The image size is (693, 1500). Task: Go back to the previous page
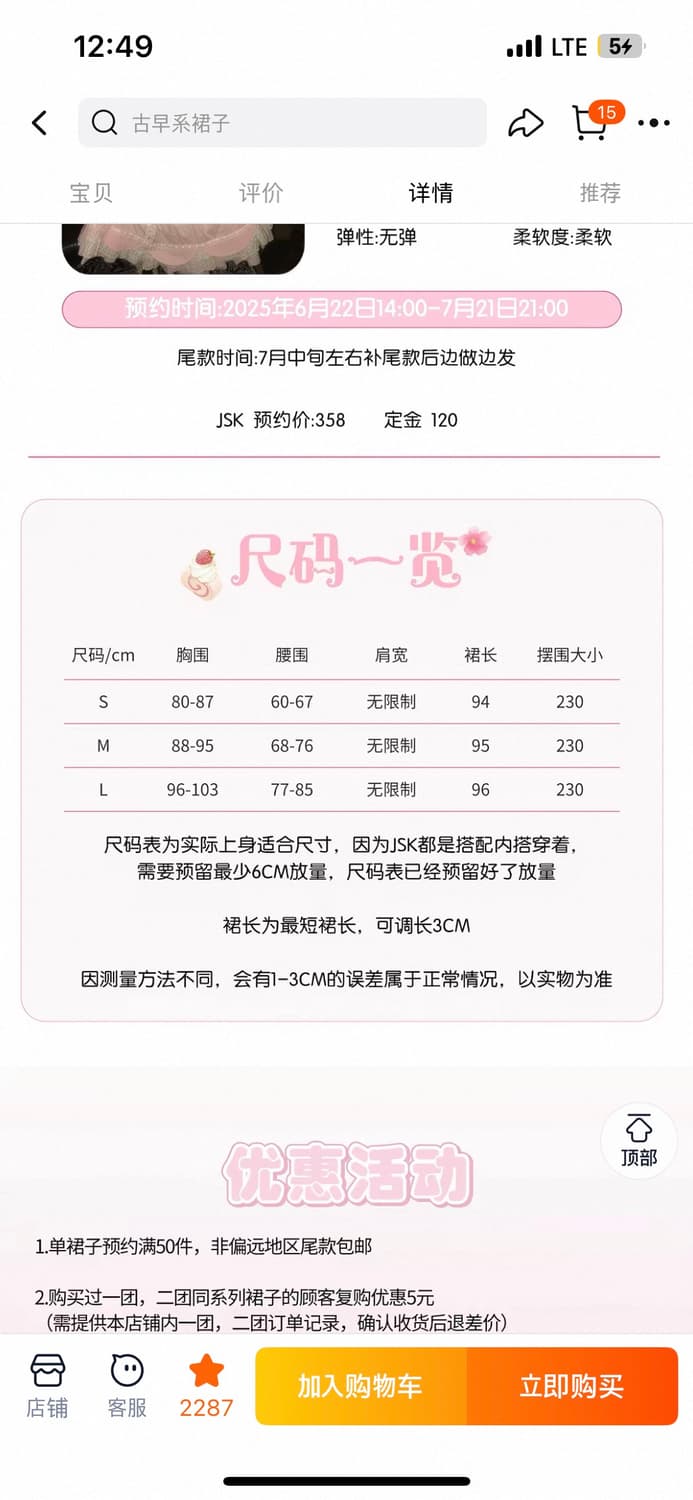[x=39, y=123]
